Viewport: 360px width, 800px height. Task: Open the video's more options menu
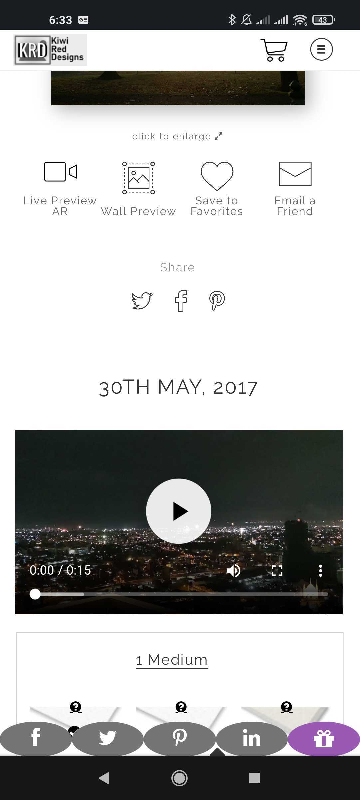point(320,570)
